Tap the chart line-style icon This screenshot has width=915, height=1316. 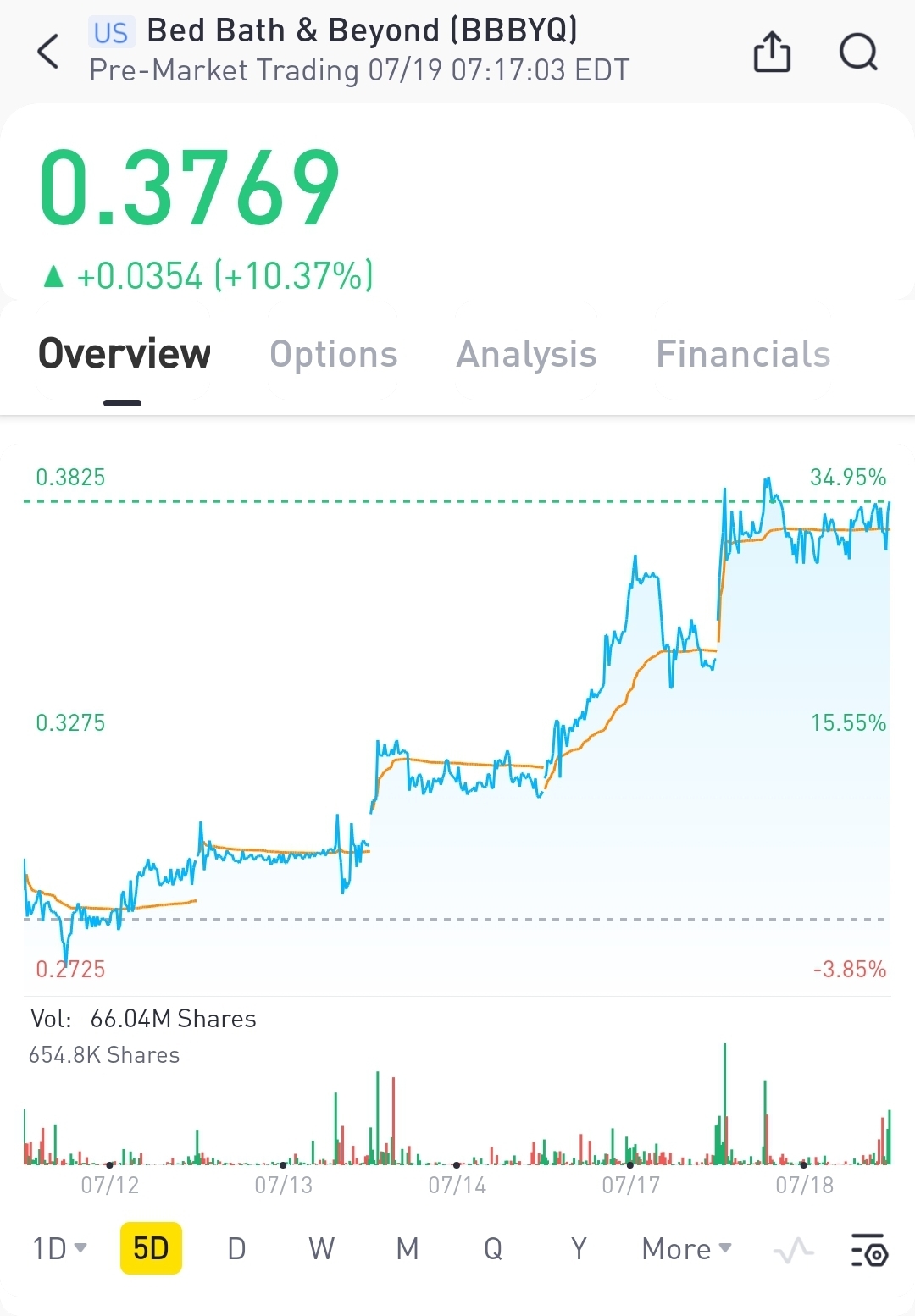coord(794,1250)
